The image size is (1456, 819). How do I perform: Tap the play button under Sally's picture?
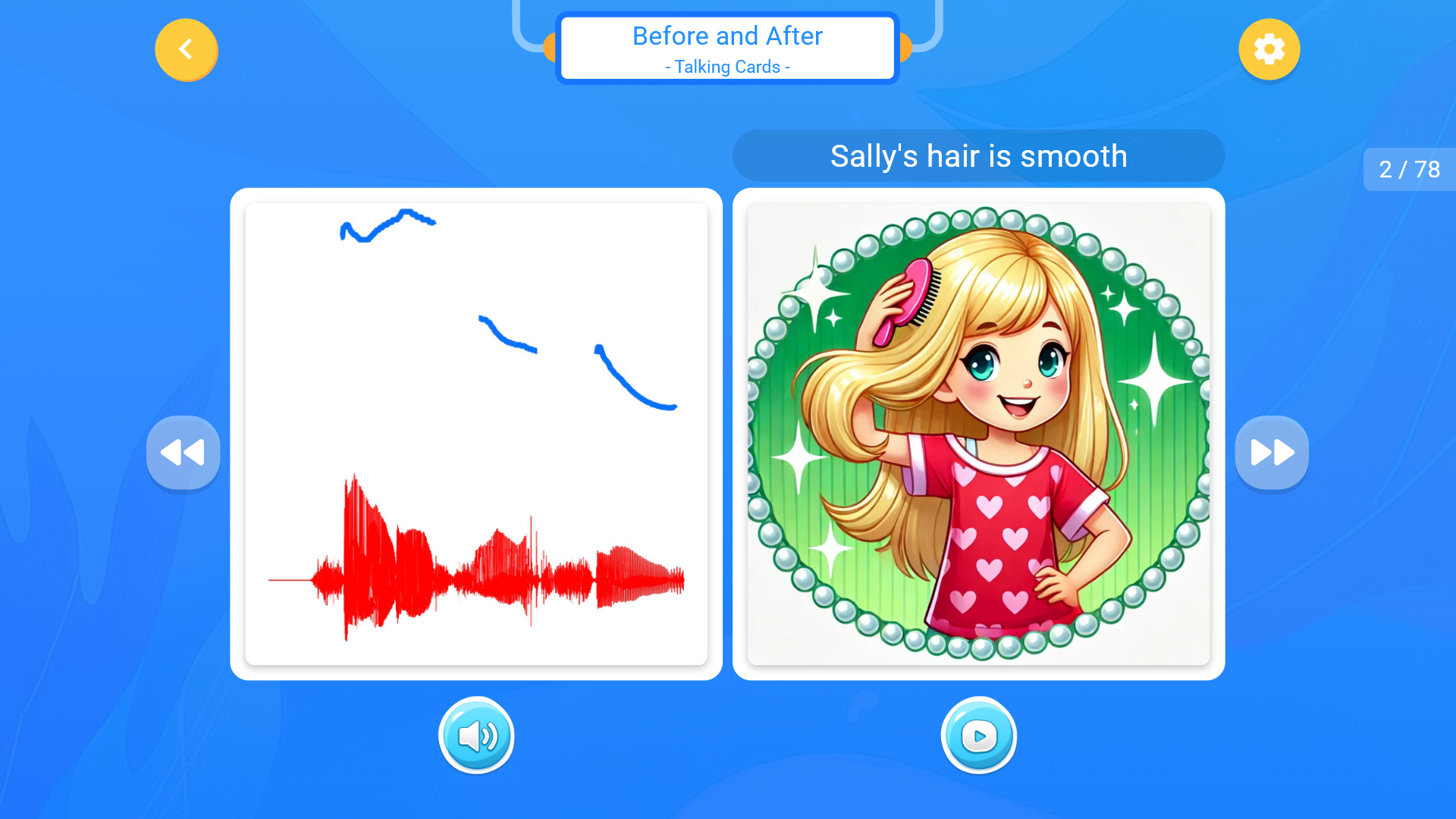[x=978, y=736]
